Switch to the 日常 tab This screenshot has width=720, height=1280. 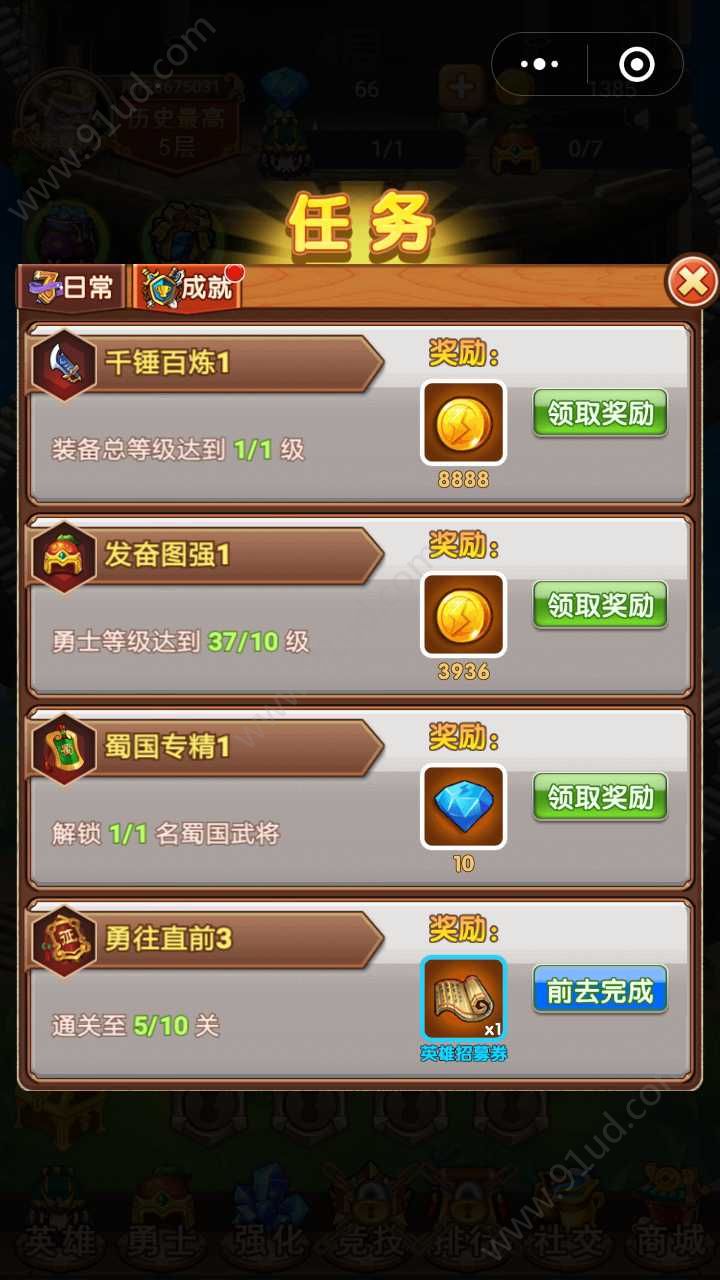[73, 289]
